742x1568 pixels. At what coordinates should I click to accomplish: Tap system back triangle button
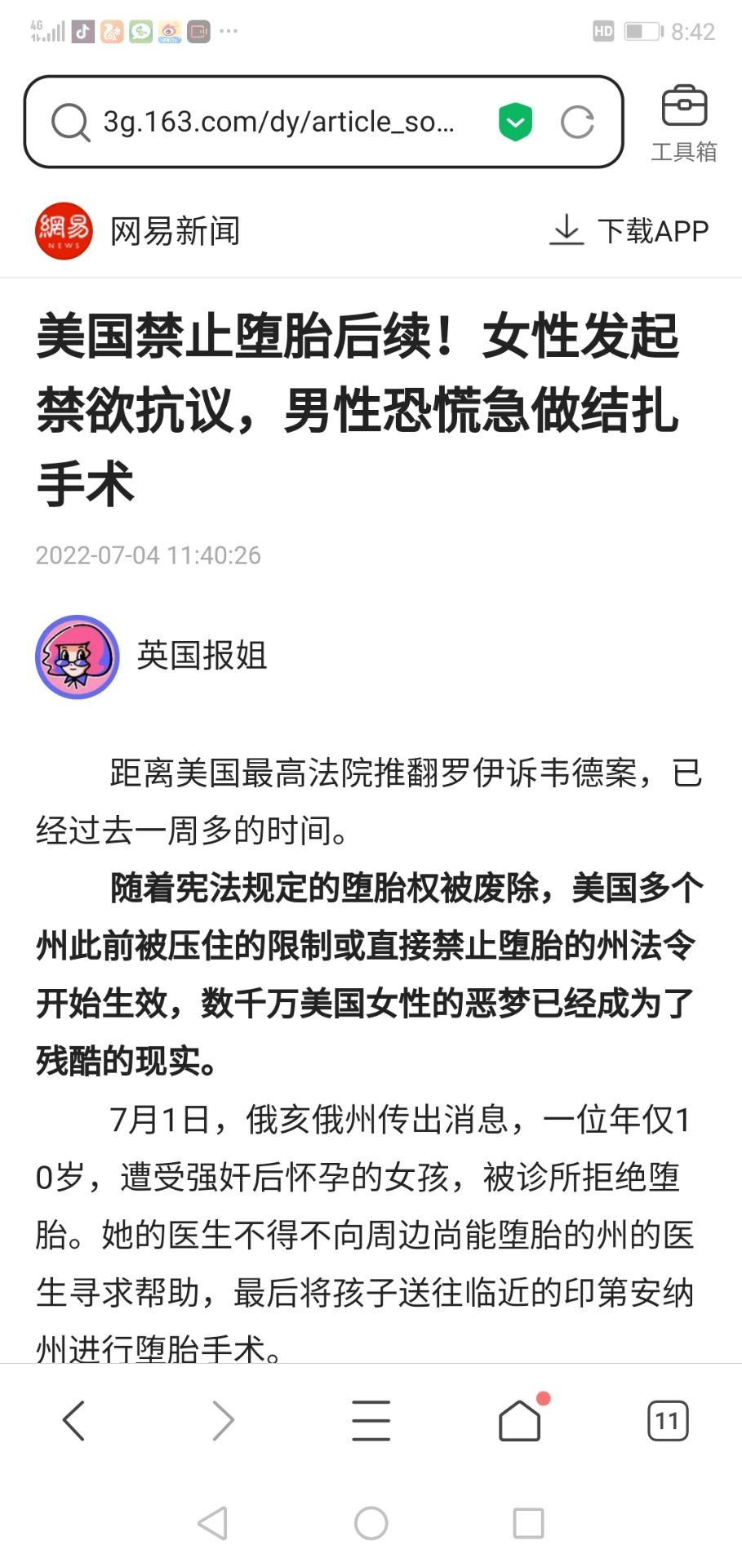pos(212,1523)
